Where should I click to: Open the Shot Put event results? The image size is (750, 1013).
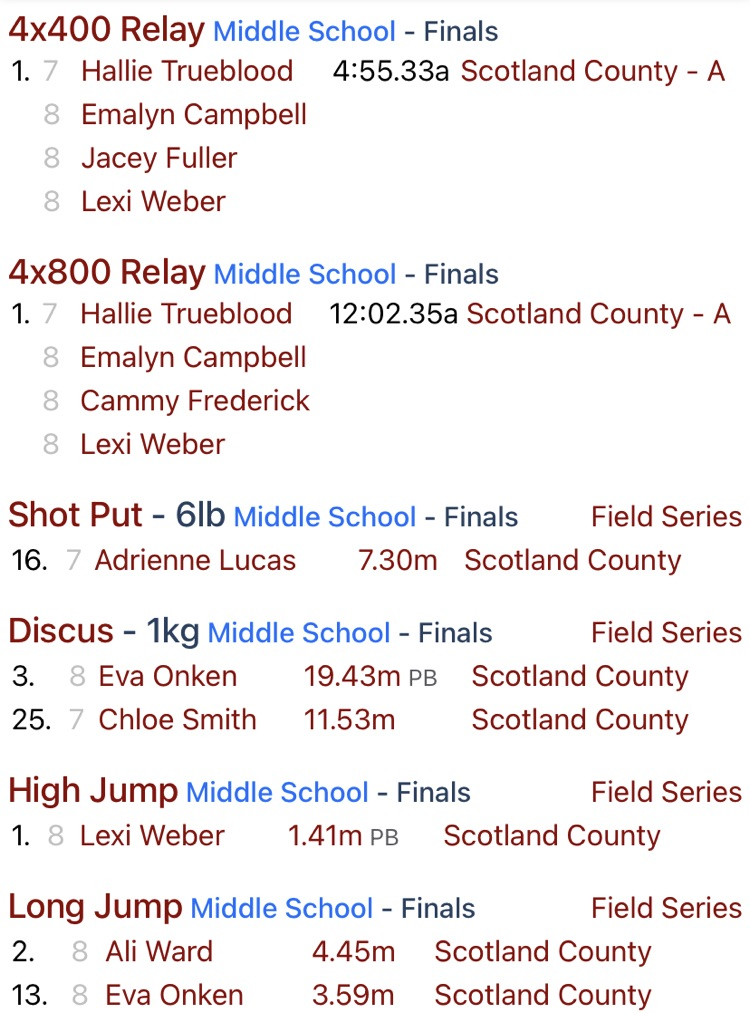(75, 516)
